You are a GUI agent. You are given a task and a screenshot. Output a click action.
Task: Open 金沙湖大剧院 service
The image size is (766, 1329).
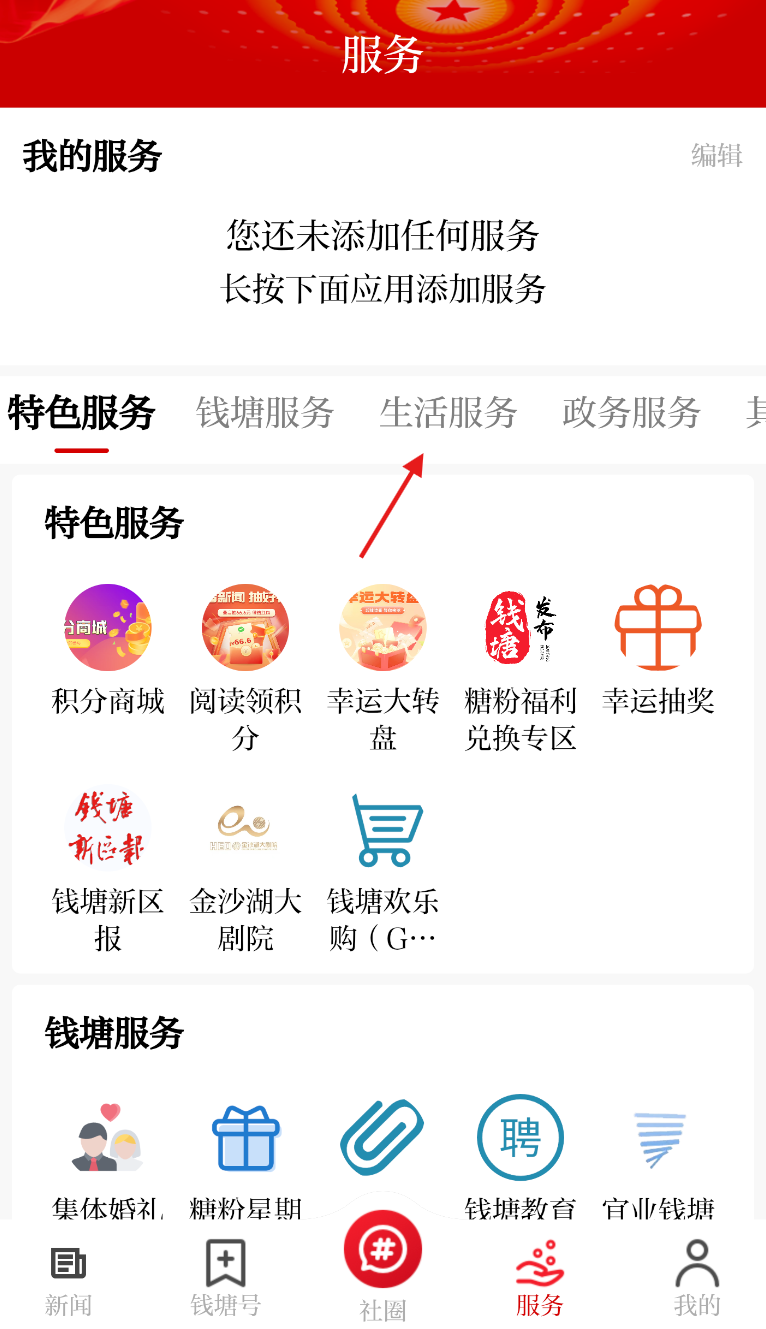(245, 830)
